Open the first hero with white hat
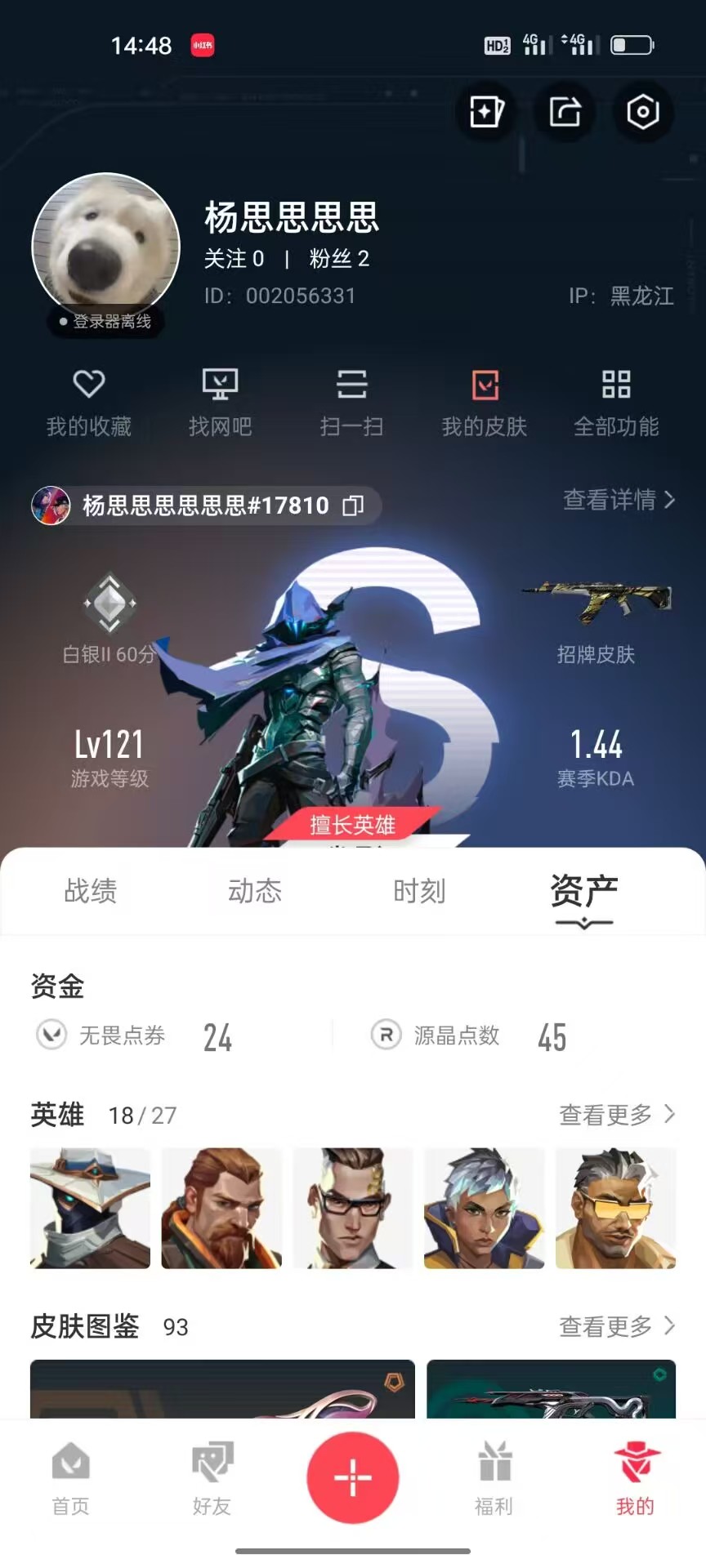This screenshot has height=1568, width=706. [90, 1208]
